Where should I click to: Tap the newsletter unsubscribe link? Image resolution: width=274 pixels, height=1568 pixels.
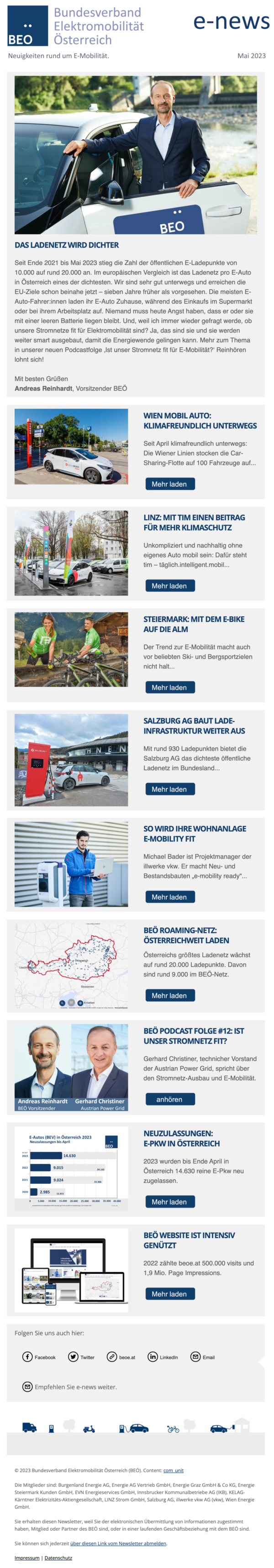pos(118,1543)
